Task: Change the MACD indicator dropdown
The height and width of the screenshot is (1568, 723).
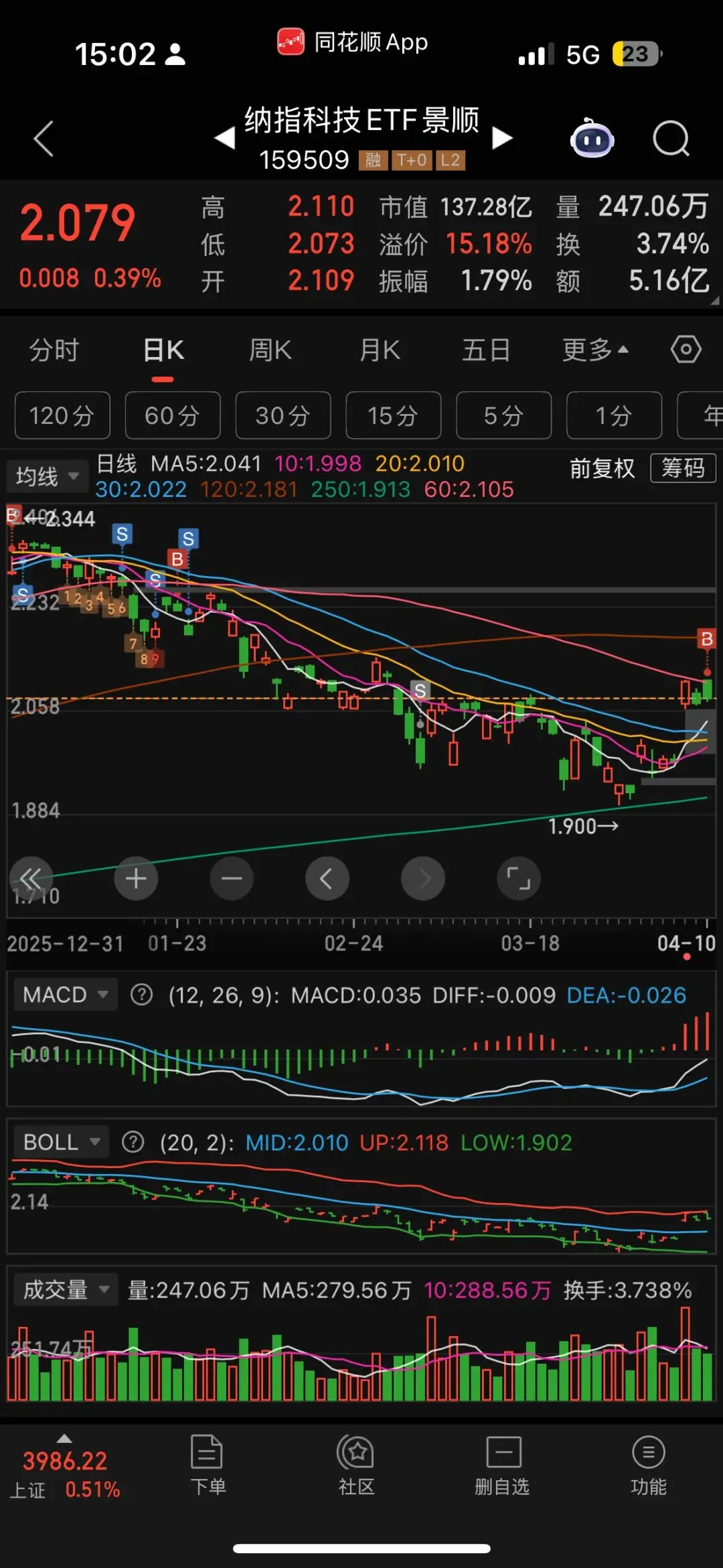Action: [x=64, y=995]
